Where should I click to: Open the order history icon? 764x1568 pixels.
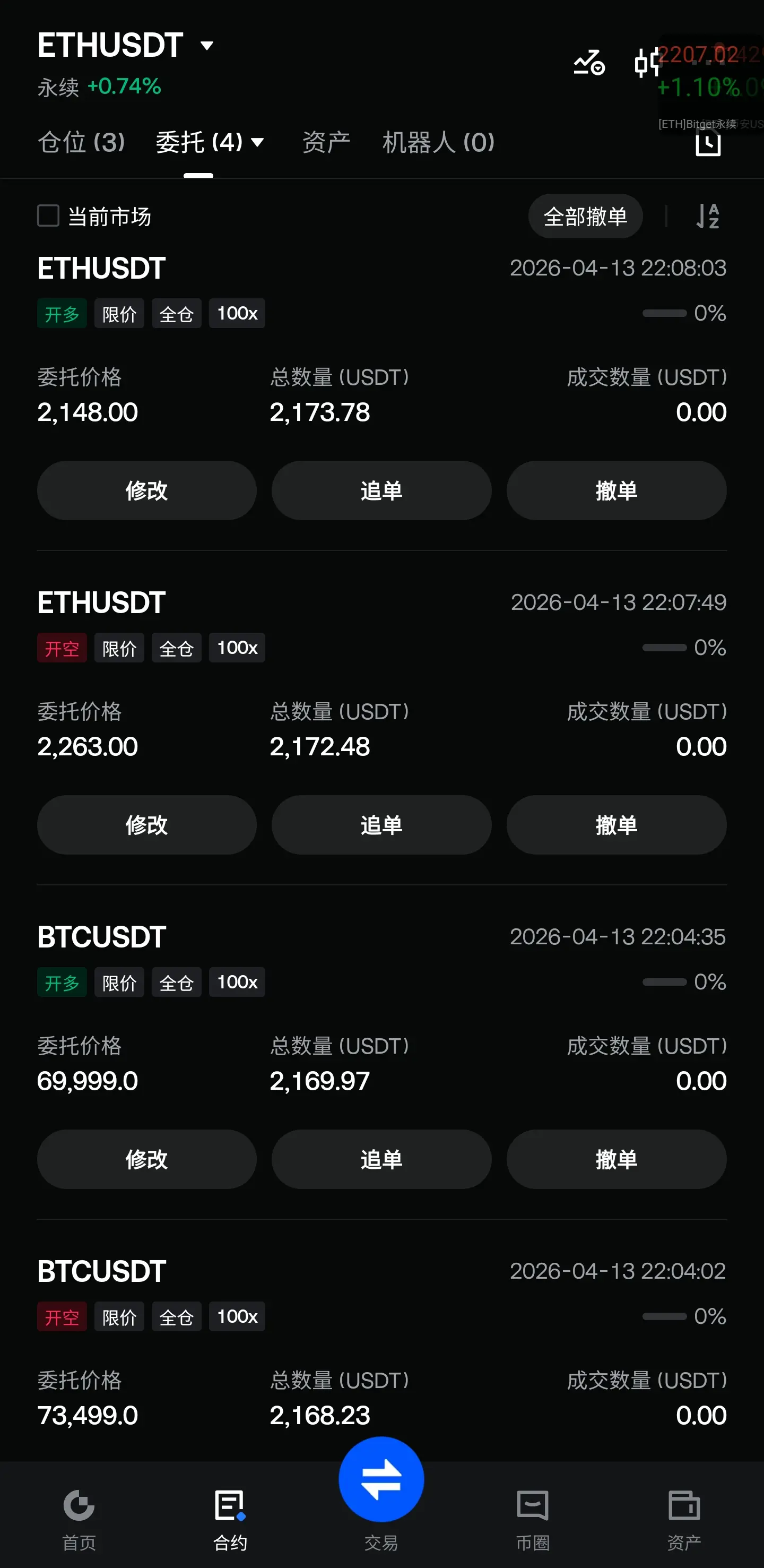tap(708, 144)
